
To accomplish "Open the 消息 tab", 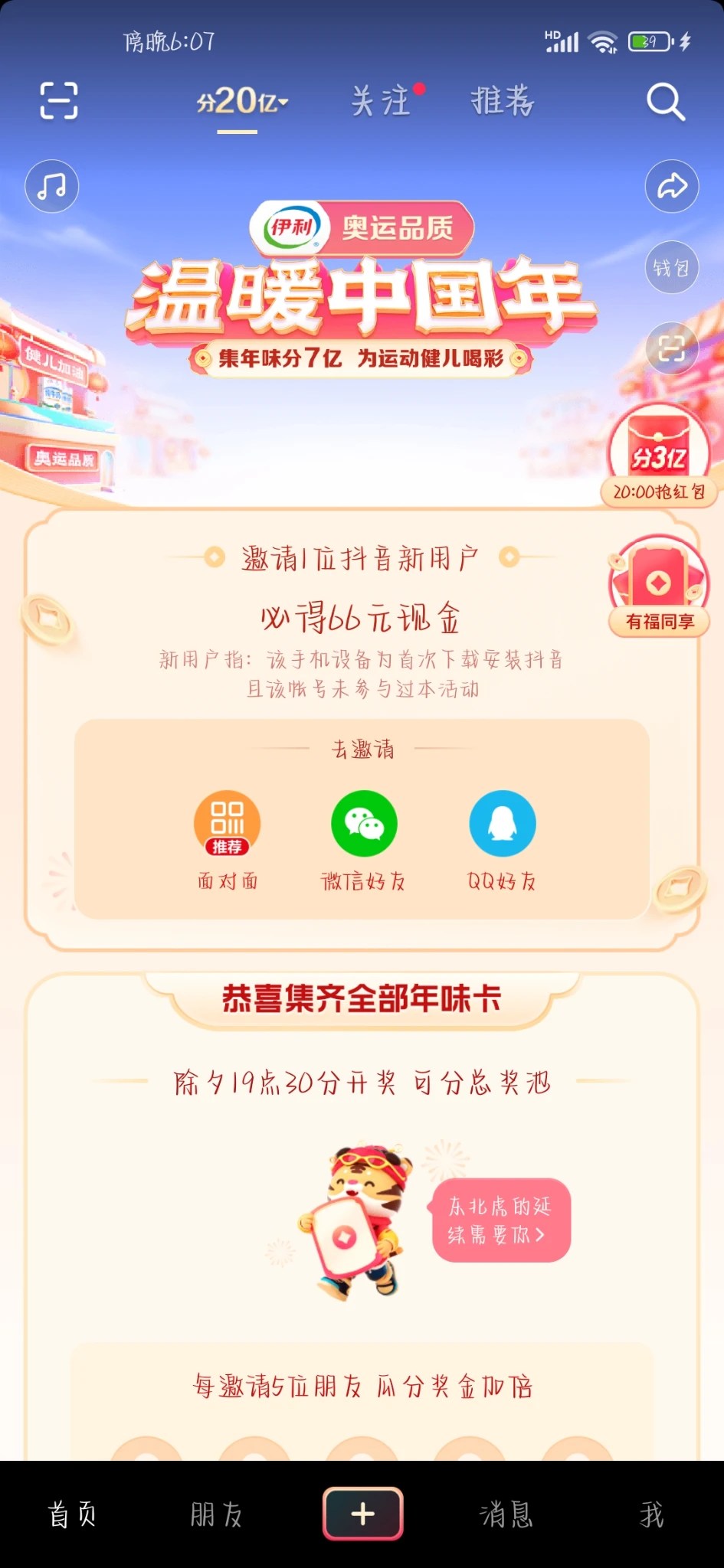I will [x=506, y=1514].
